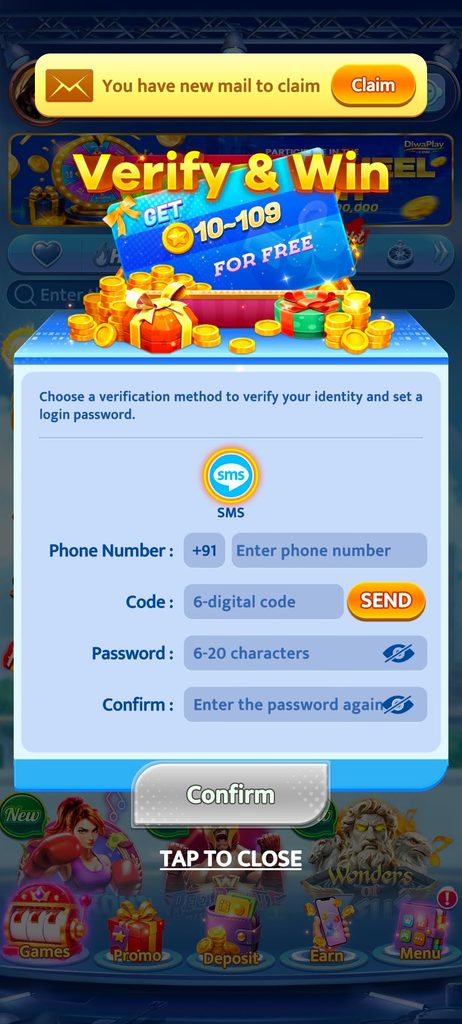Open the +91 country code selector
Image resolution: width=462 pixels, height=1024 pixels.
point(205,551)
